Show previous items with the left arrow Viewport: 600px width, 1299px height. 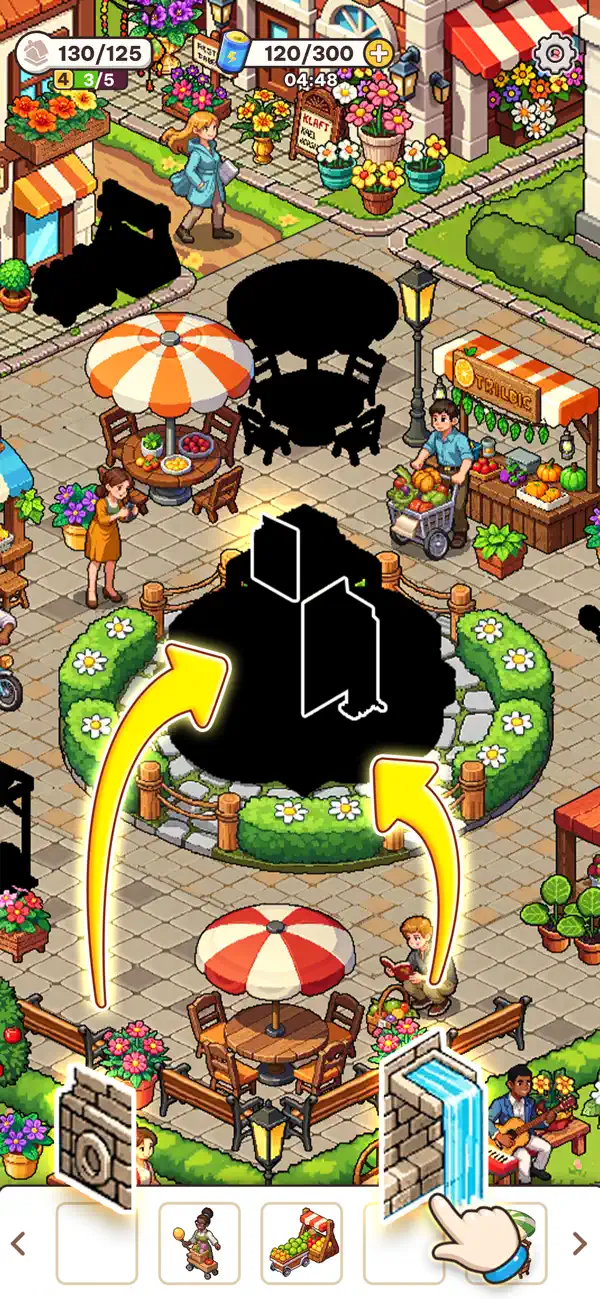(18, 1243)
